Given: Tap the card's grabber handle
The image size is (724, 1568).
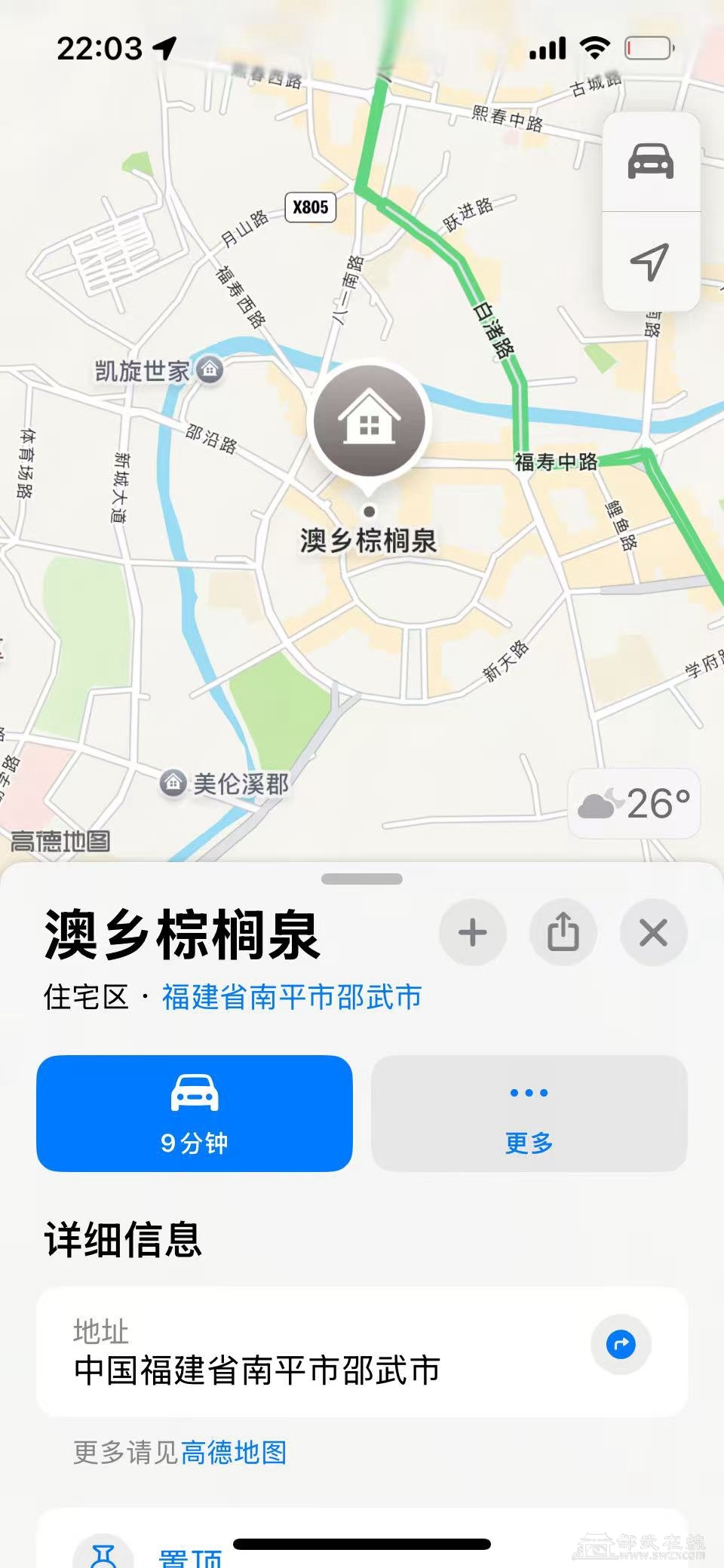Looking at the screenshot, I should (x=362, y=879).
